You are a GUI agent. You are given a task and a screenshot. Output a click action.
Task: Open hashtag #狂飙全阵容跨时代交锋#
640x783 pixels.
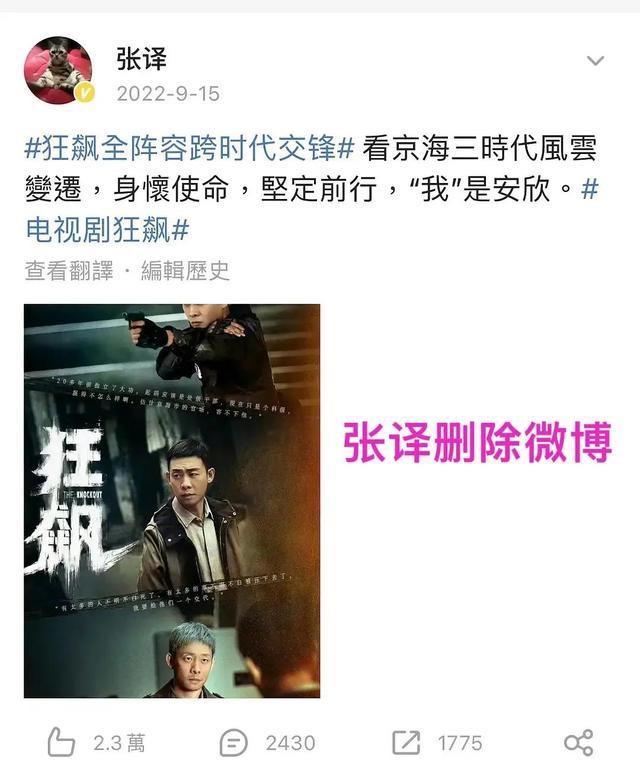click(x=190, y=149)
